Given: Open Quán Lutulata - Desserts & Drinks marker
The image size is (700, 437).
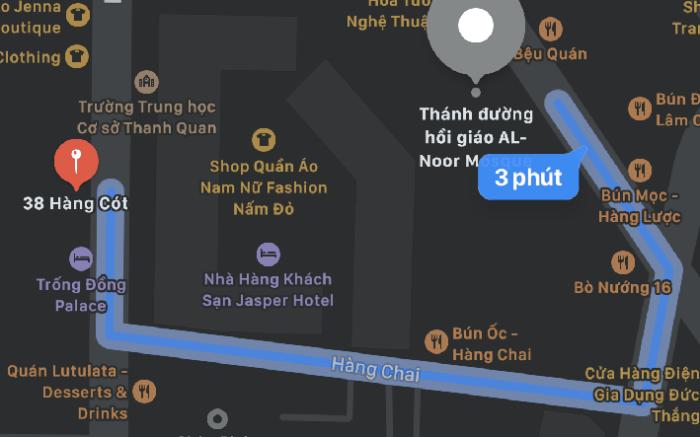Looking at the screenshot, I should point(145,390).
